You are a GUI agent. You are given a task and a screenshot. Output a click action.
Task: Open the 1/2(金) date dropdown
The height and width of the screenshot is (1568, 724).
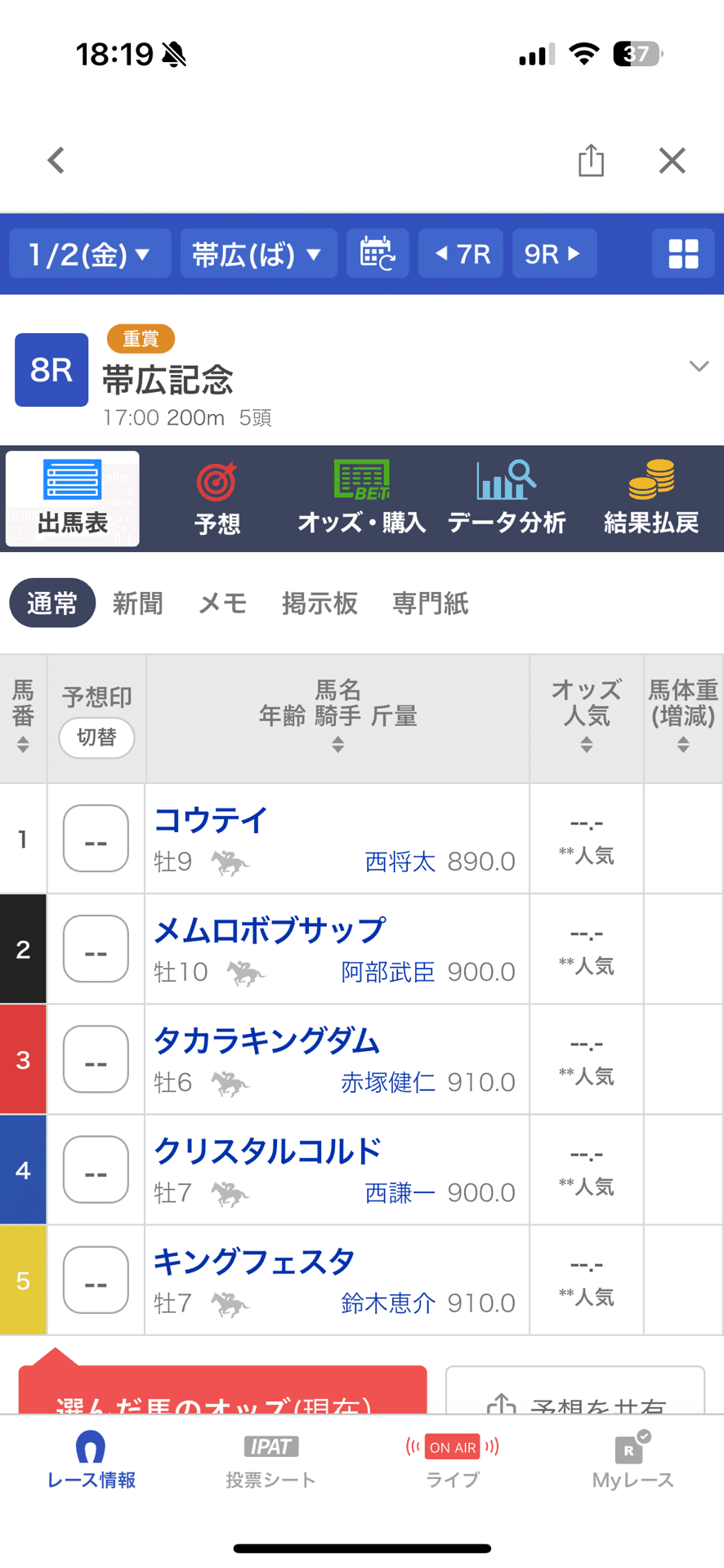pos(90,254)
